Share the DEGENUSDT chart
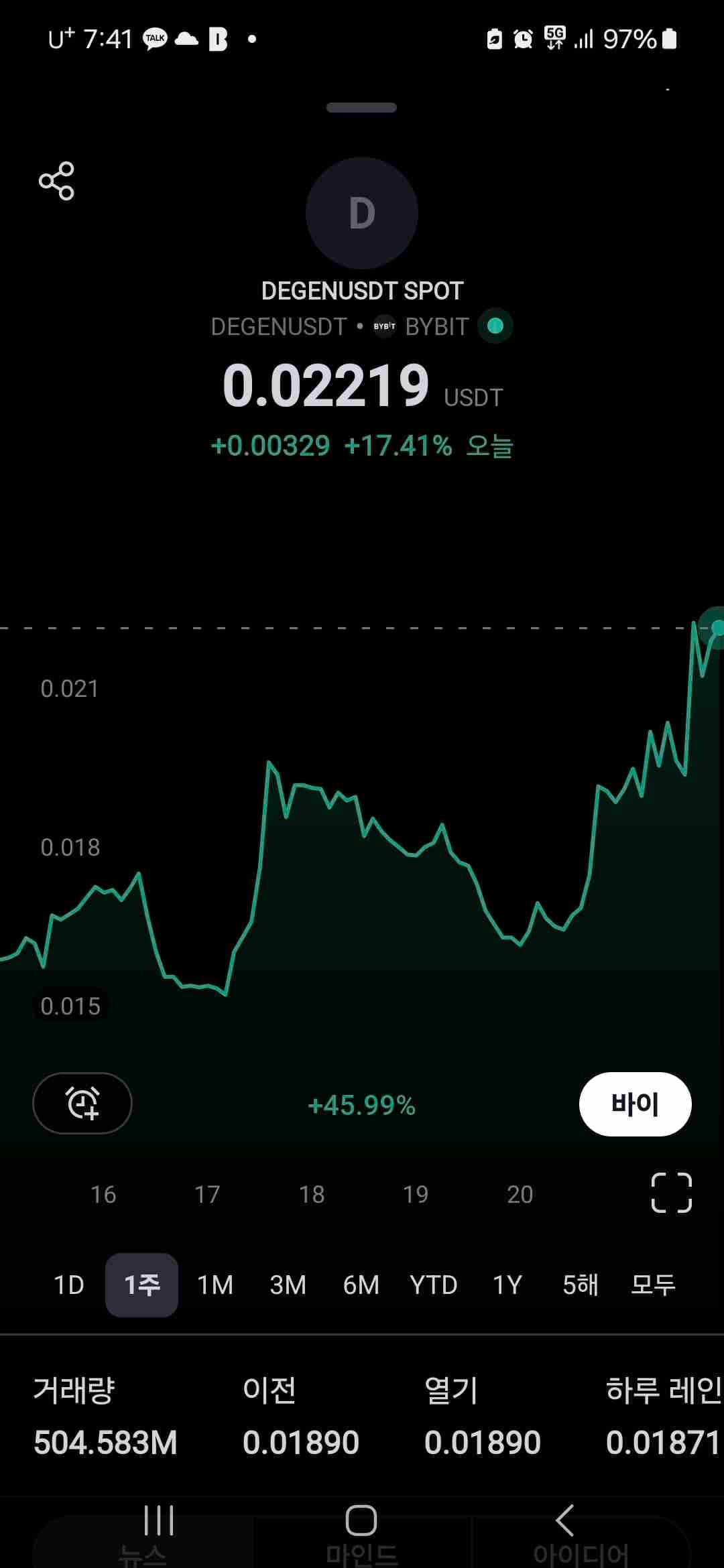724x1568 pixels. [x=56, y=181]
